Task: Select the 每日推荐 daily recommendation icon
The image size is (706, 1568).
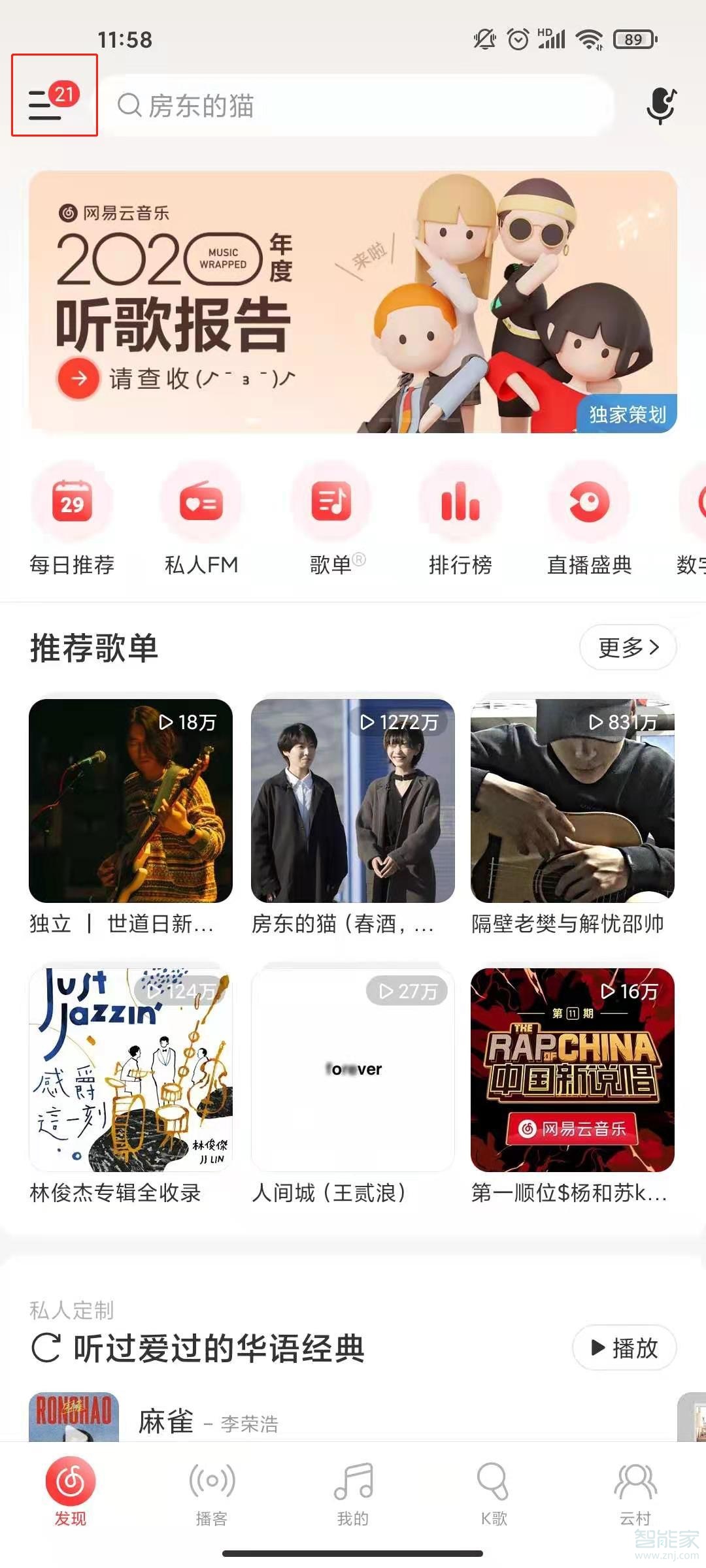Action: click(73, 503)
